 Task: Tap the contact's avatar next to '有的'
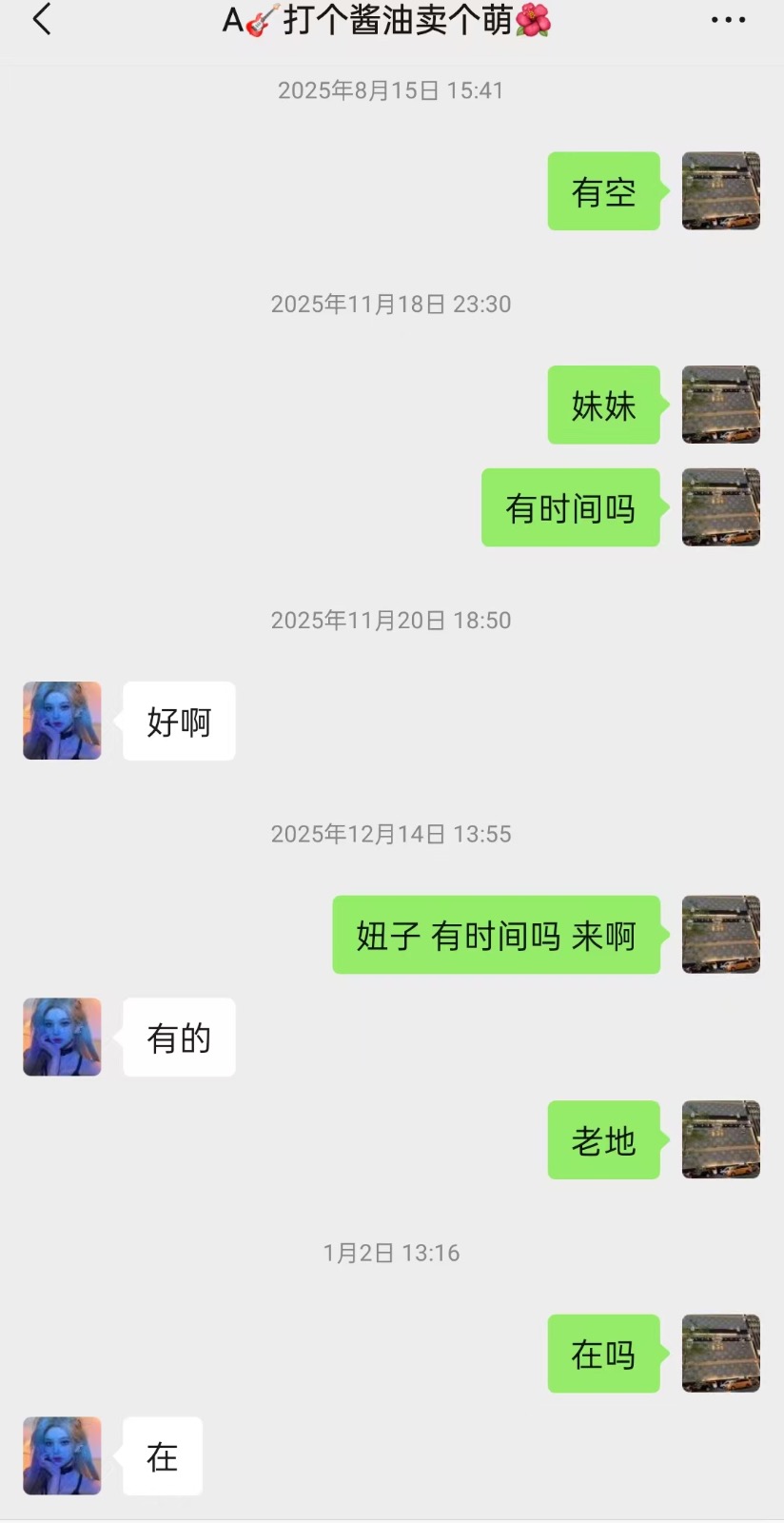[61, 1037]
